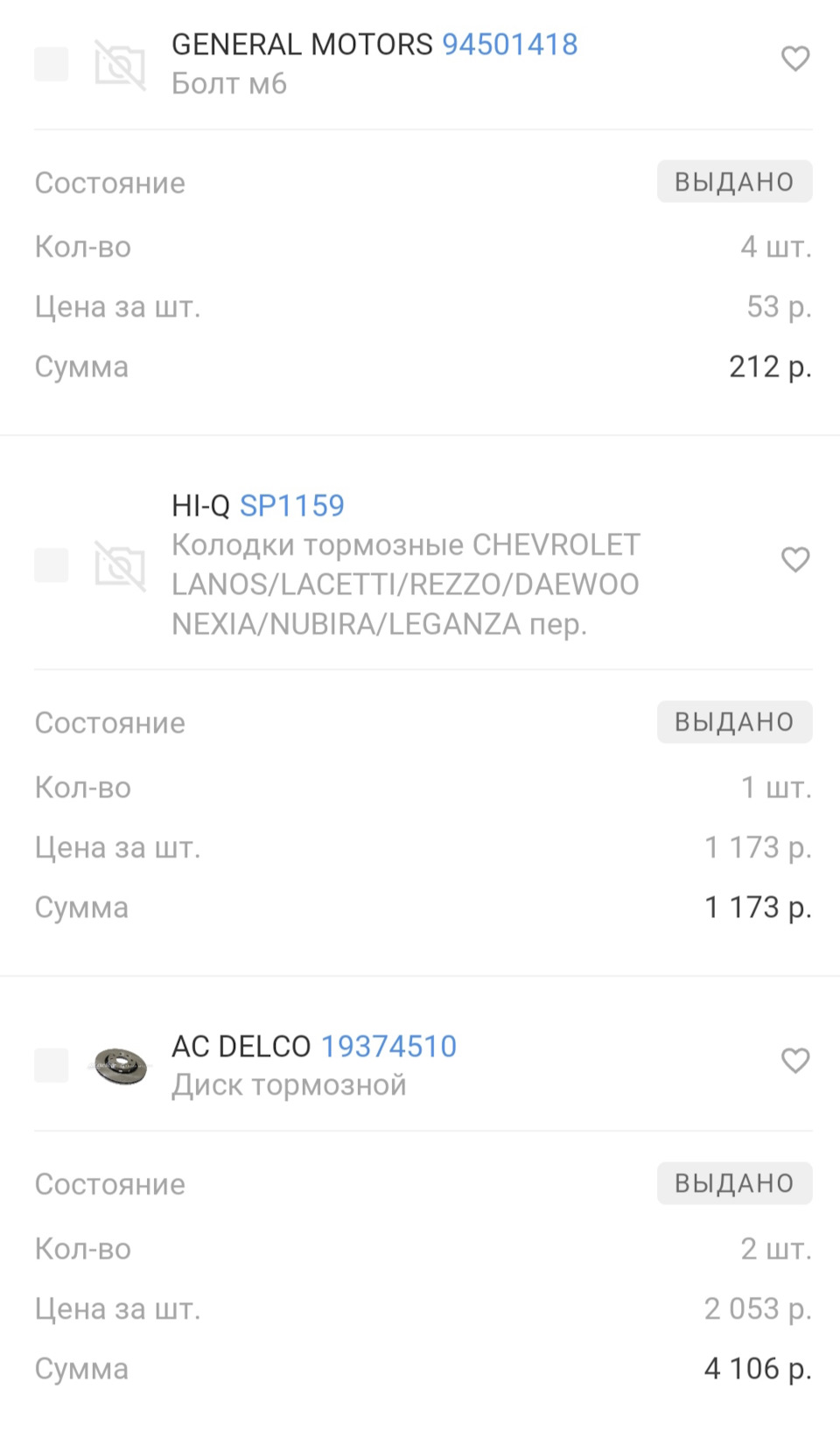This screenshot has height=1430, width=840.
Task: Open the brake disc thumbnail image
Action: (121, 1066)
